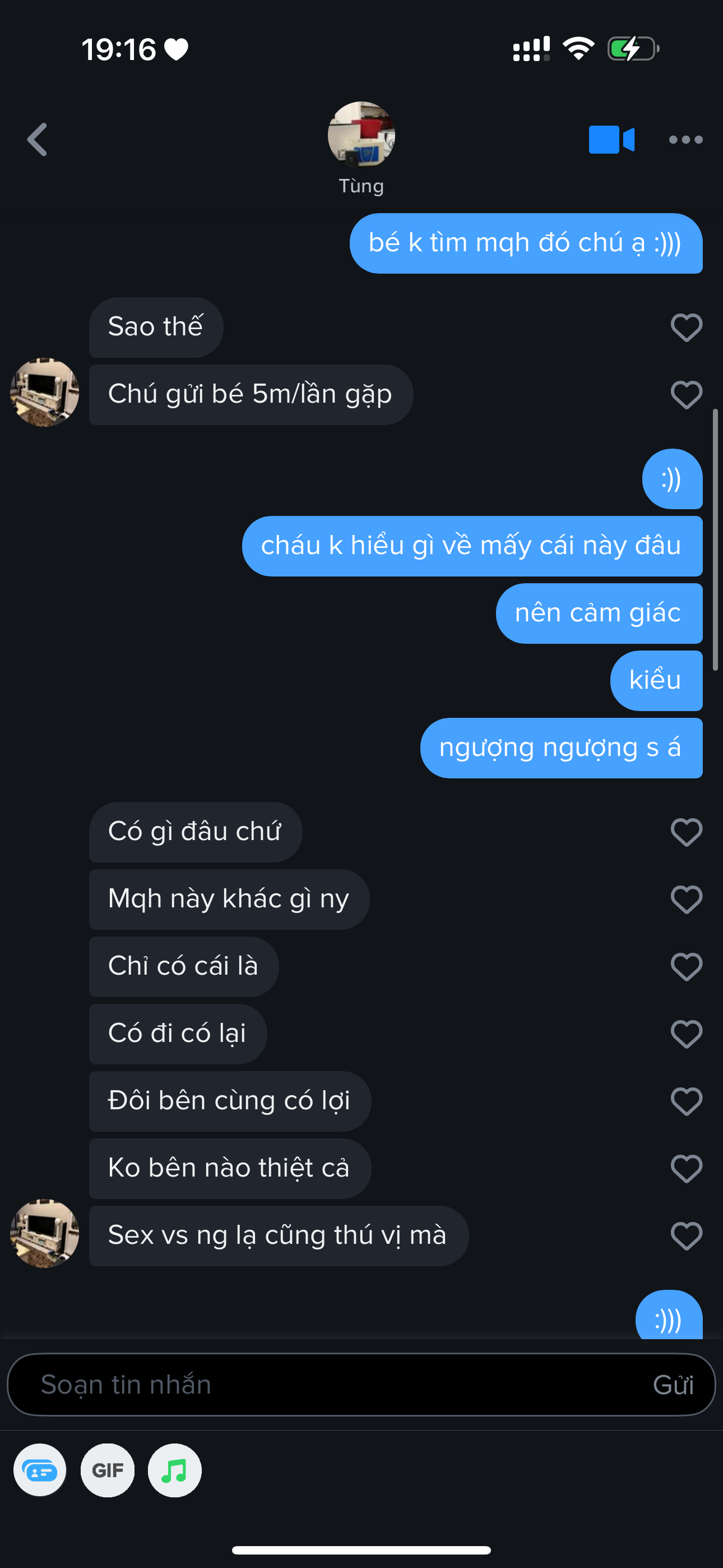The image size is (723, 1568).
Task: Open the contact card sharing icon
Action: (x=40, y=1470)
